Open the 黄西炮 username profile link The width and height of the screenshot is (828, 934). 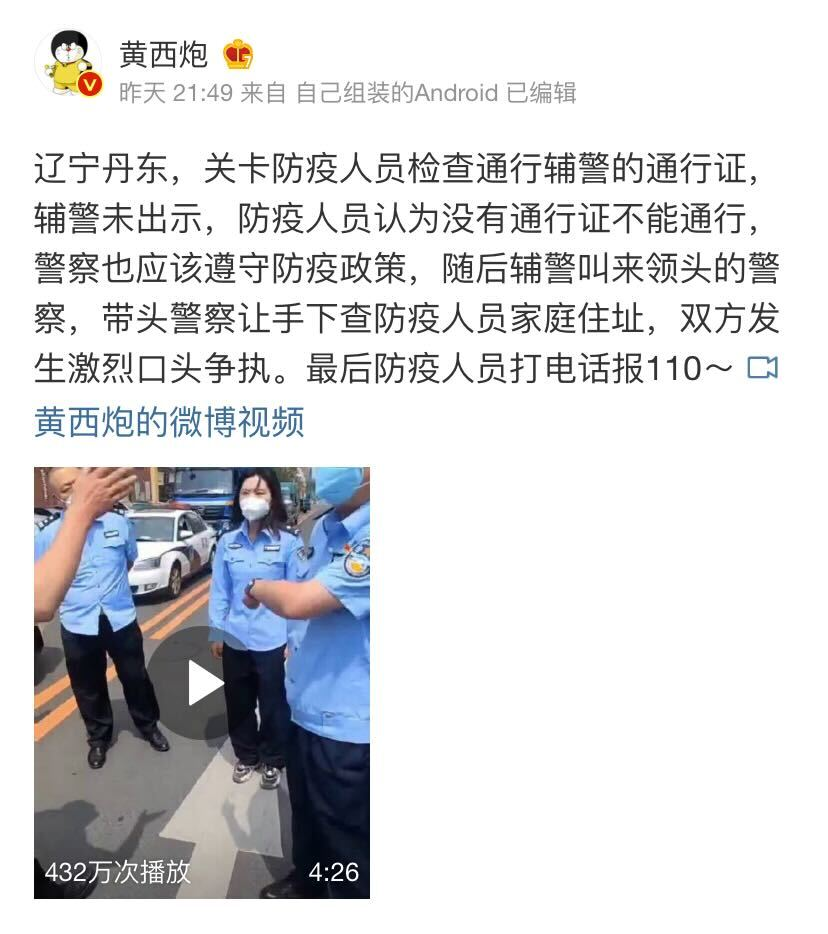tap(164, 53)
